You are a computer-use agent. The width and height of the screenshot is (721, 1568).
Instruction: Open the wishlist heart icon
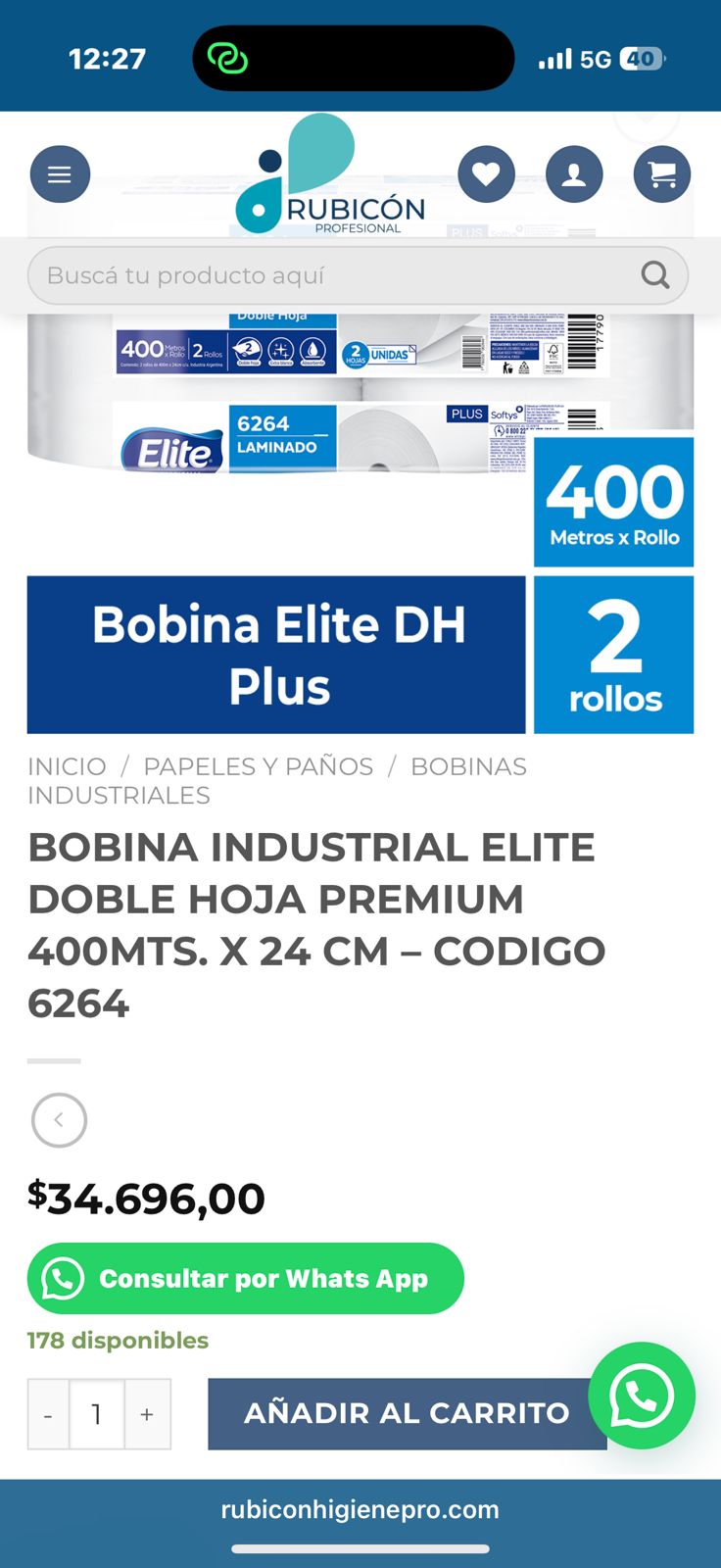(x=486, y=174)
